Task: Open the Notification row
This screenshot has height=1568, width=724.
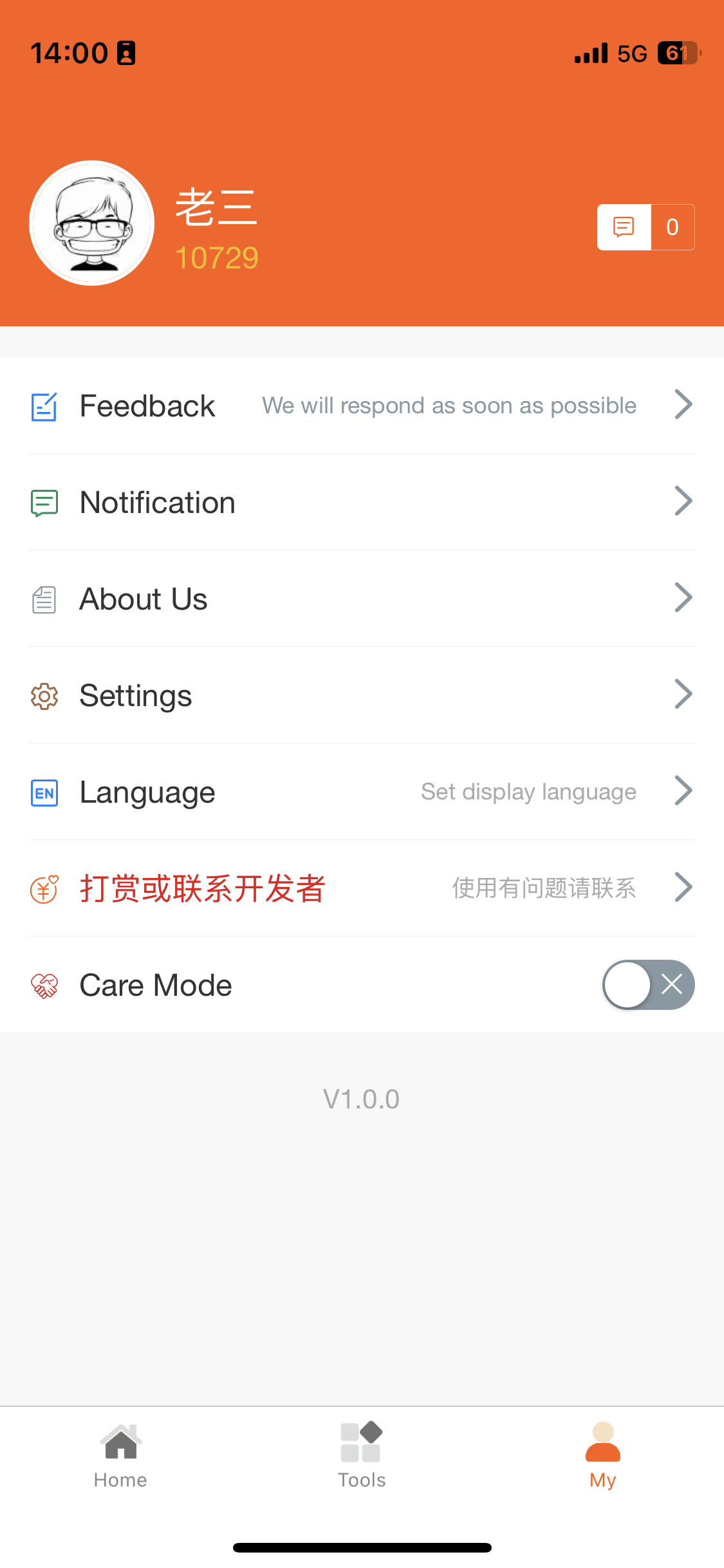Action: 362,502
